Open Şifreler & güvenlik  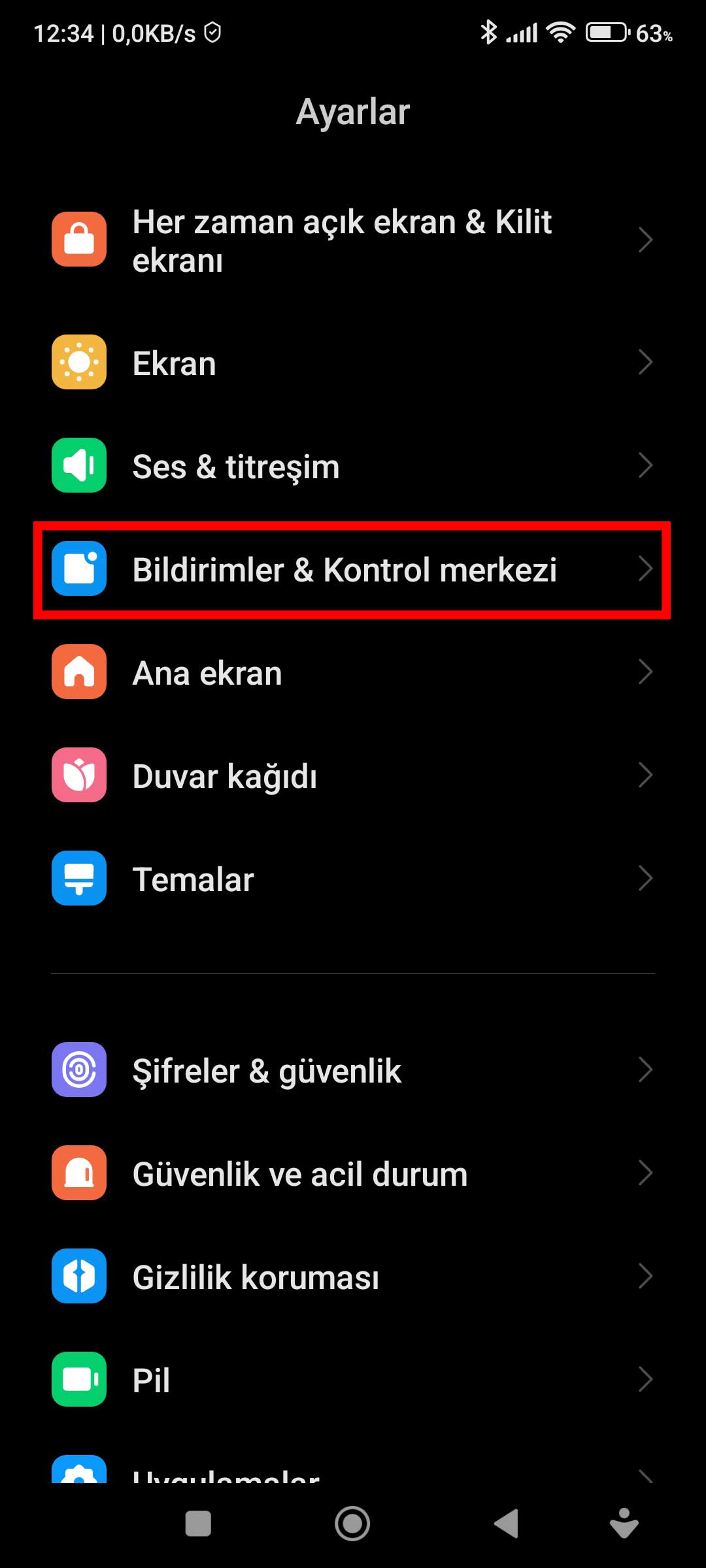[353, 1070]
